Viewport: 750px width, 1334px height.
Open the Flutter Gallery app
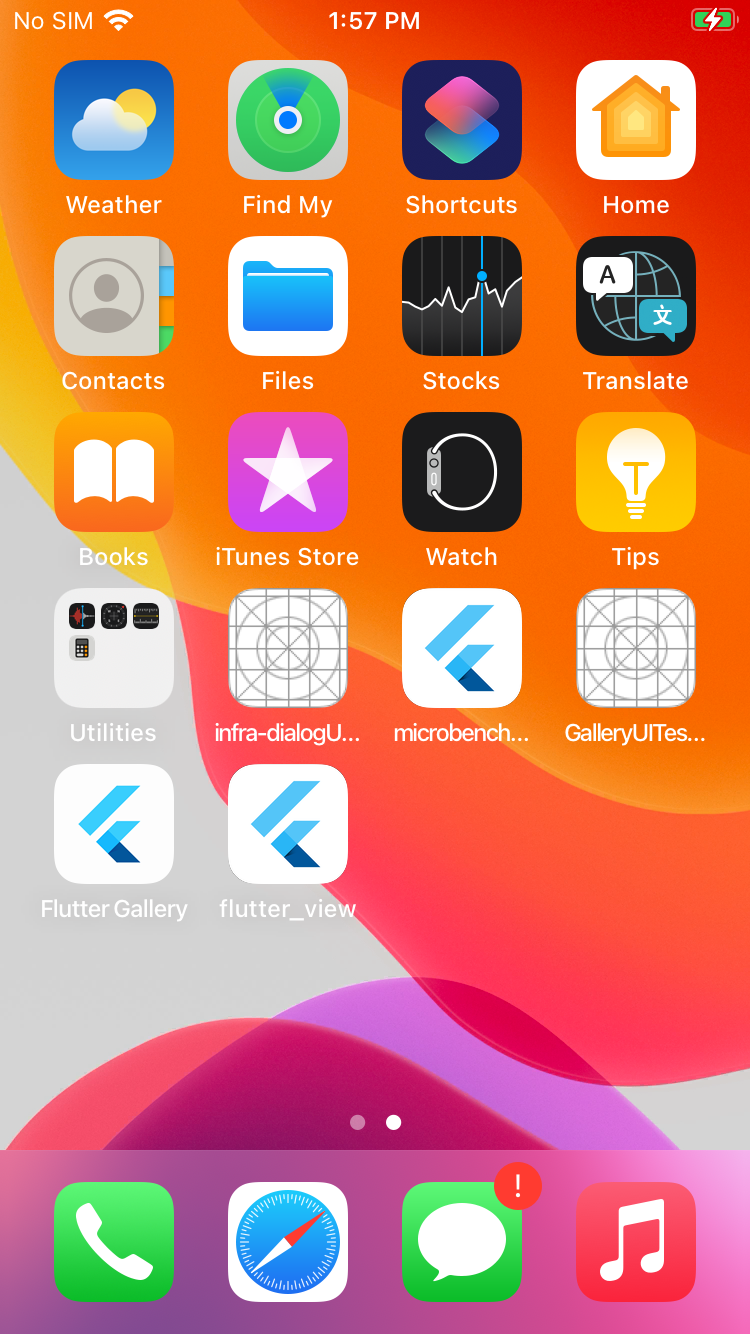point(113,824)
